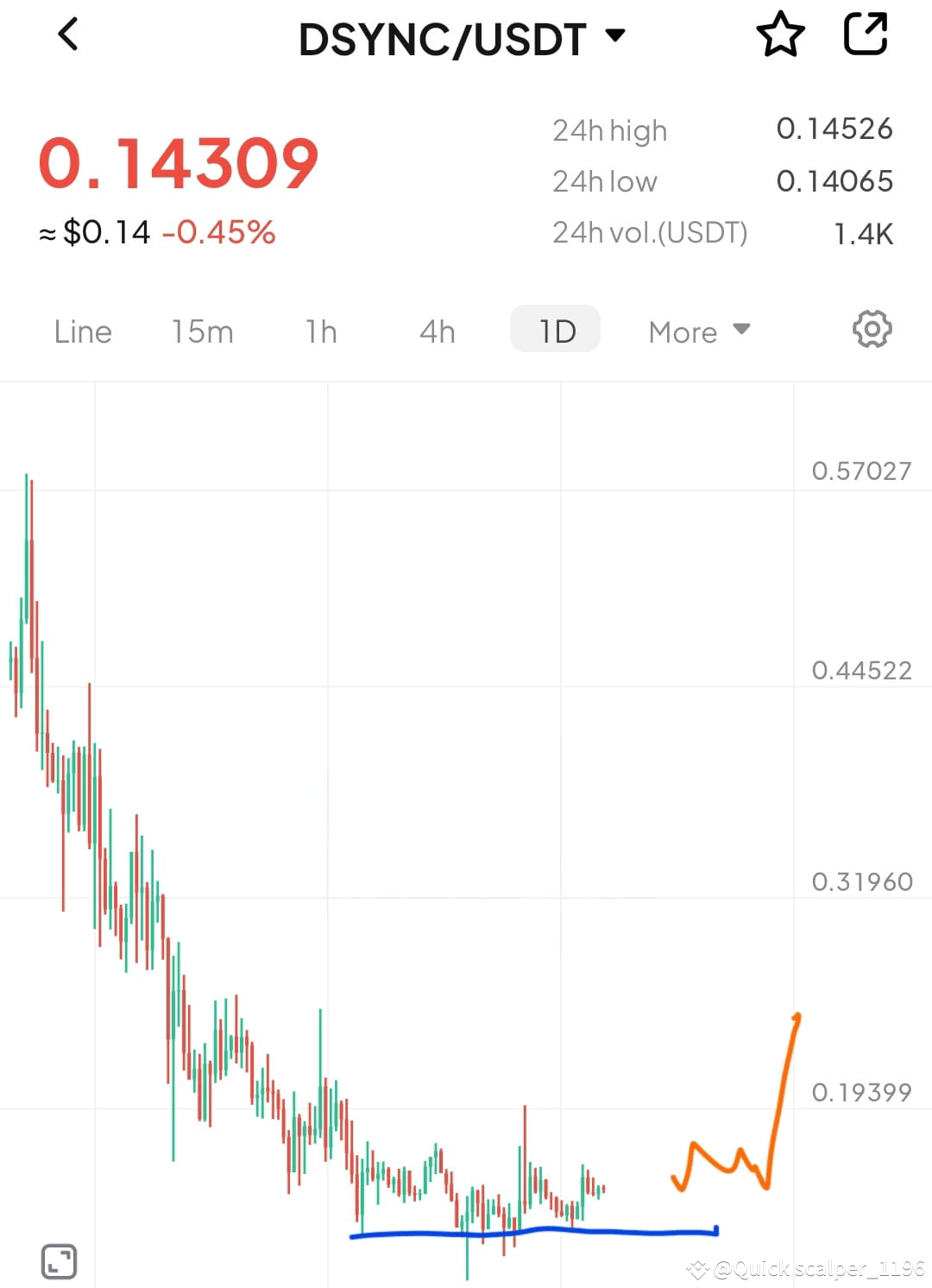Viewport: 932px width, 1288px height.
Task: Select the 15m timeframe tab
Action: [202, 331]
